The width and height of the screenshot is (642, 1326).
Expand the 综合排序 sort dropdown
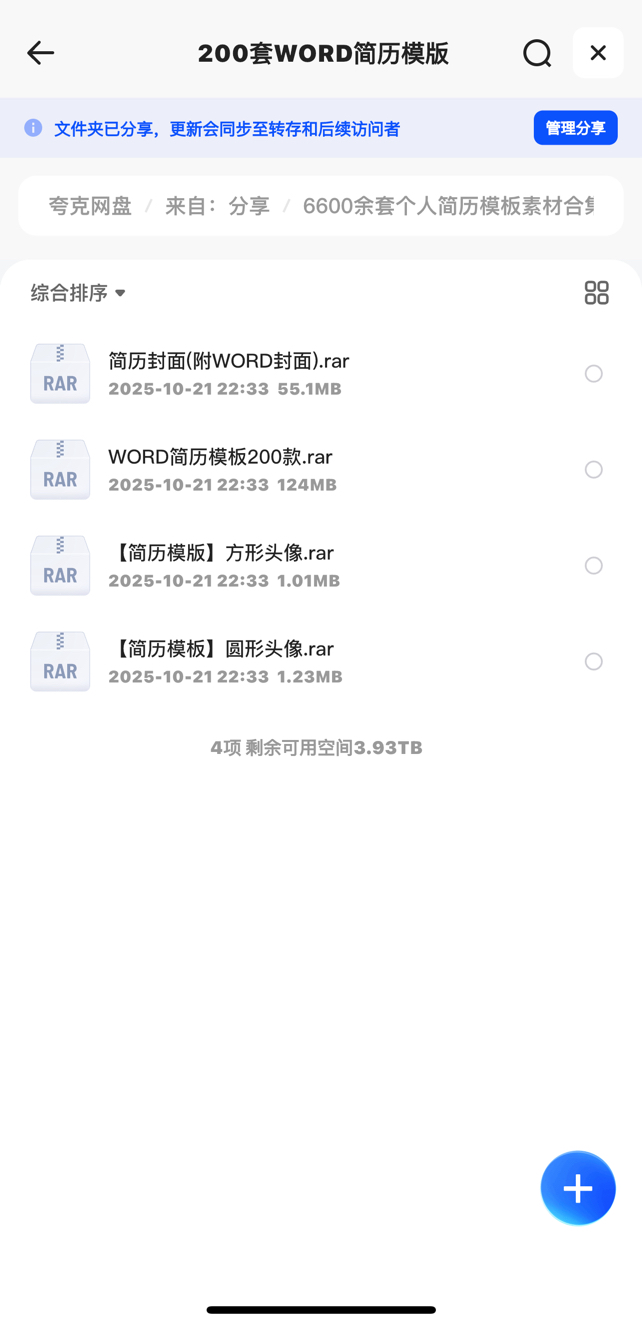point(78,293)
